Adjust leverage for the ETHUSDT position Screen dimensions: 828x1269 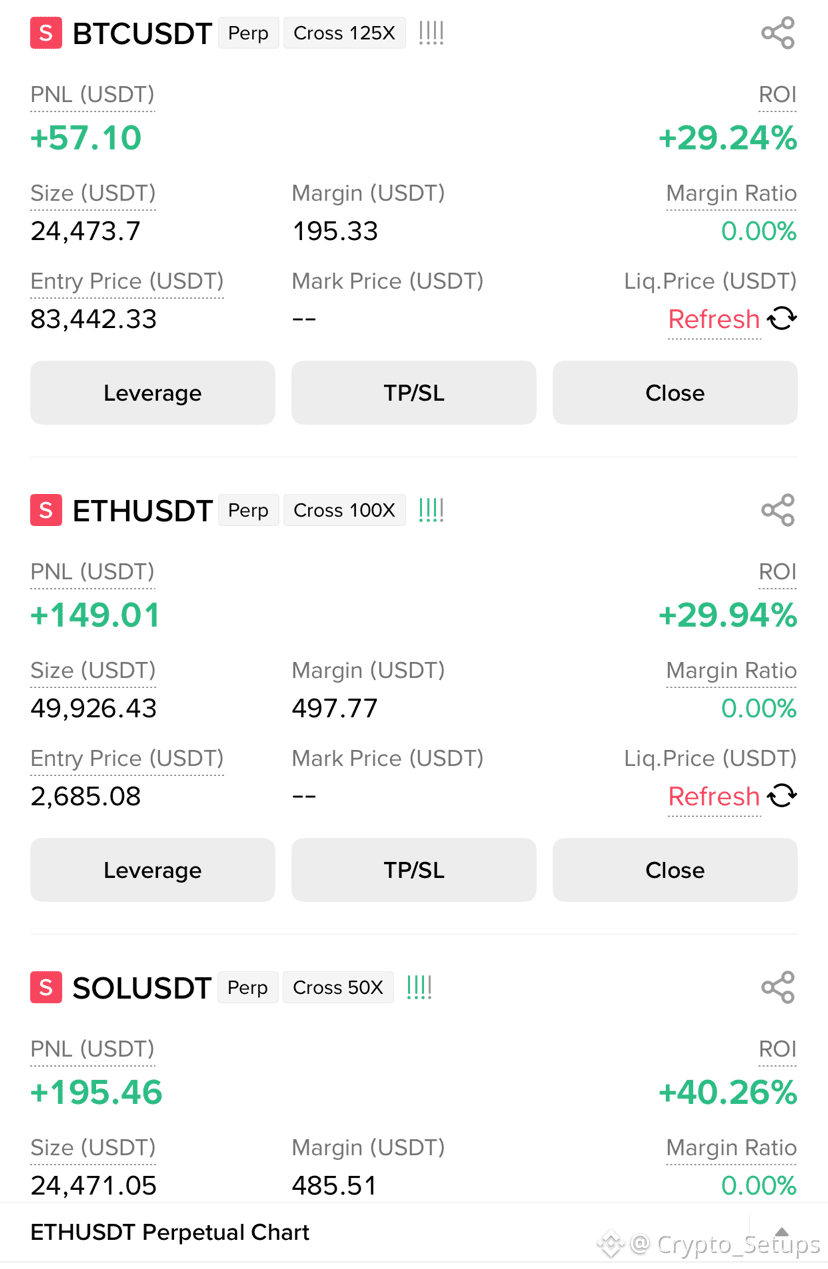coord(152,870)
